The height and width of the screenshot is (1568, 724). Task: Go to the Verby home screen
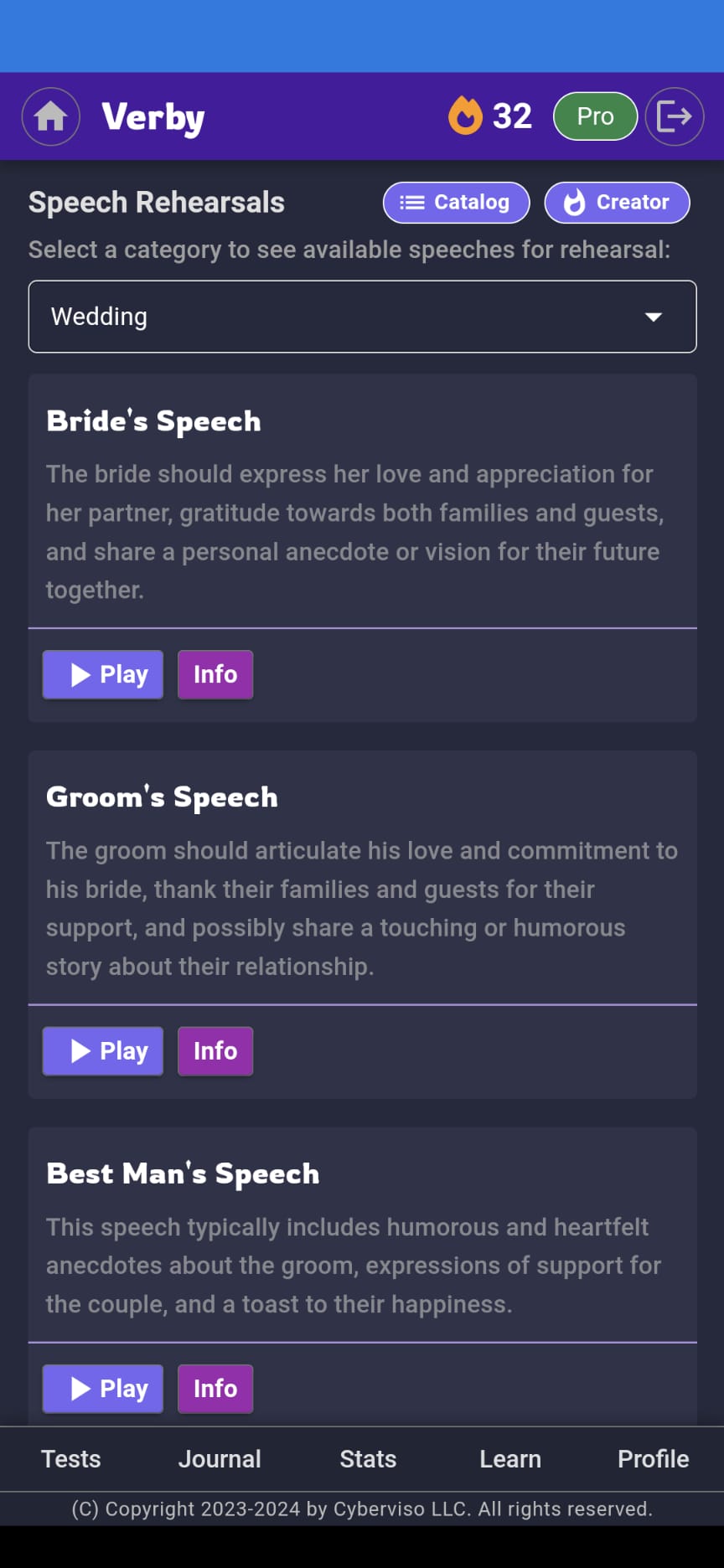[x=51, y=116]
